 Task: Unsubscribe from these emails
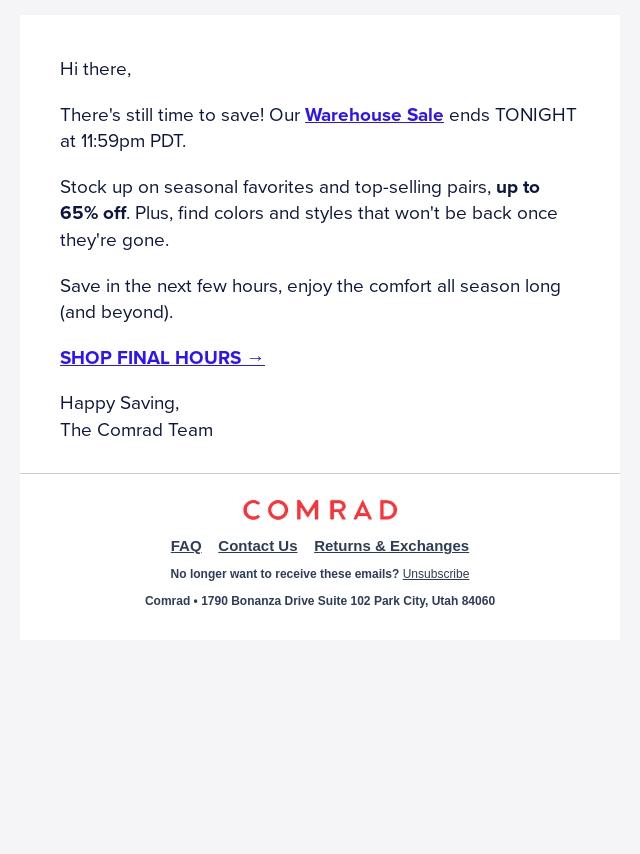(436, 574)
